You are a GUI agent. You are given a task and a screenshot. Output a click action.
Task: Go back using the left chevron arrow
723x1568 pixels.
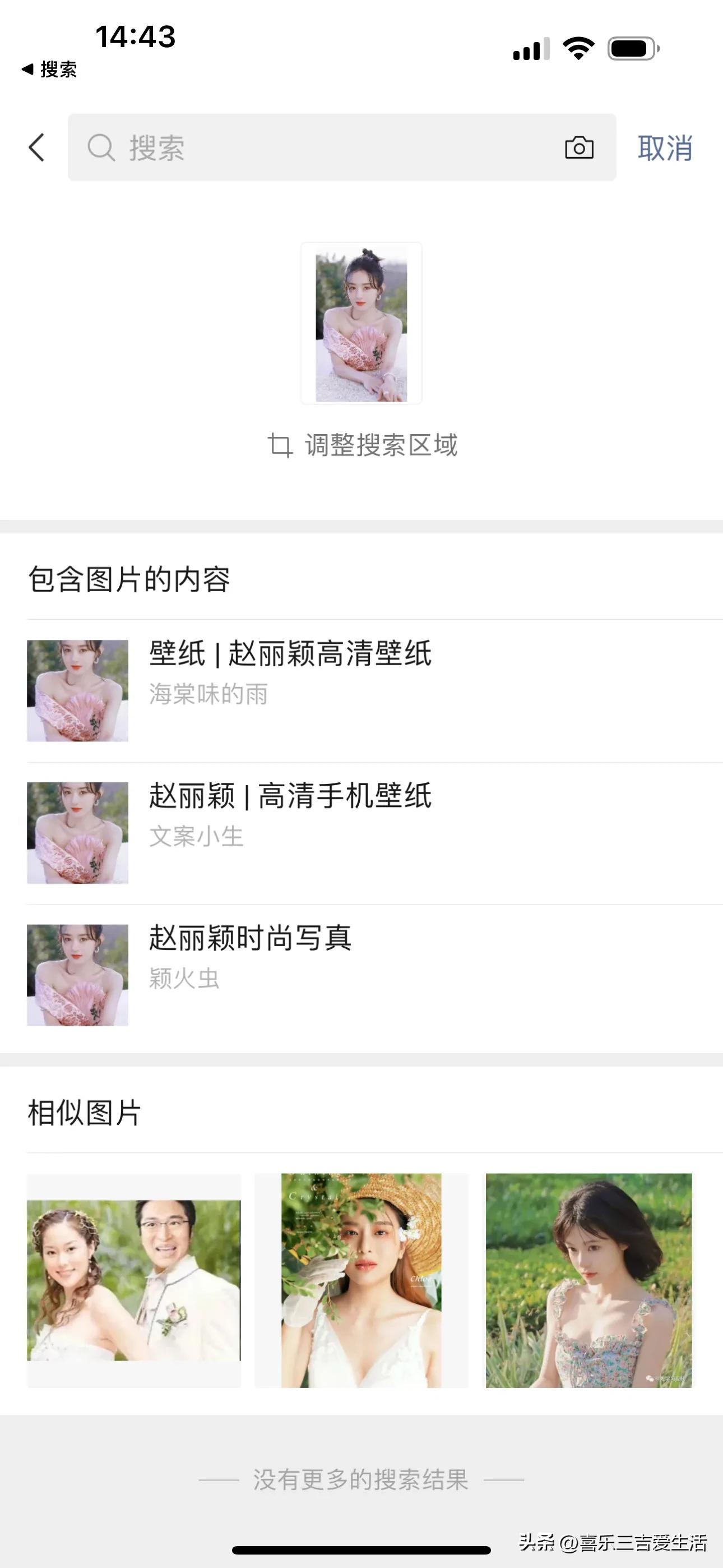coord(36,148)
